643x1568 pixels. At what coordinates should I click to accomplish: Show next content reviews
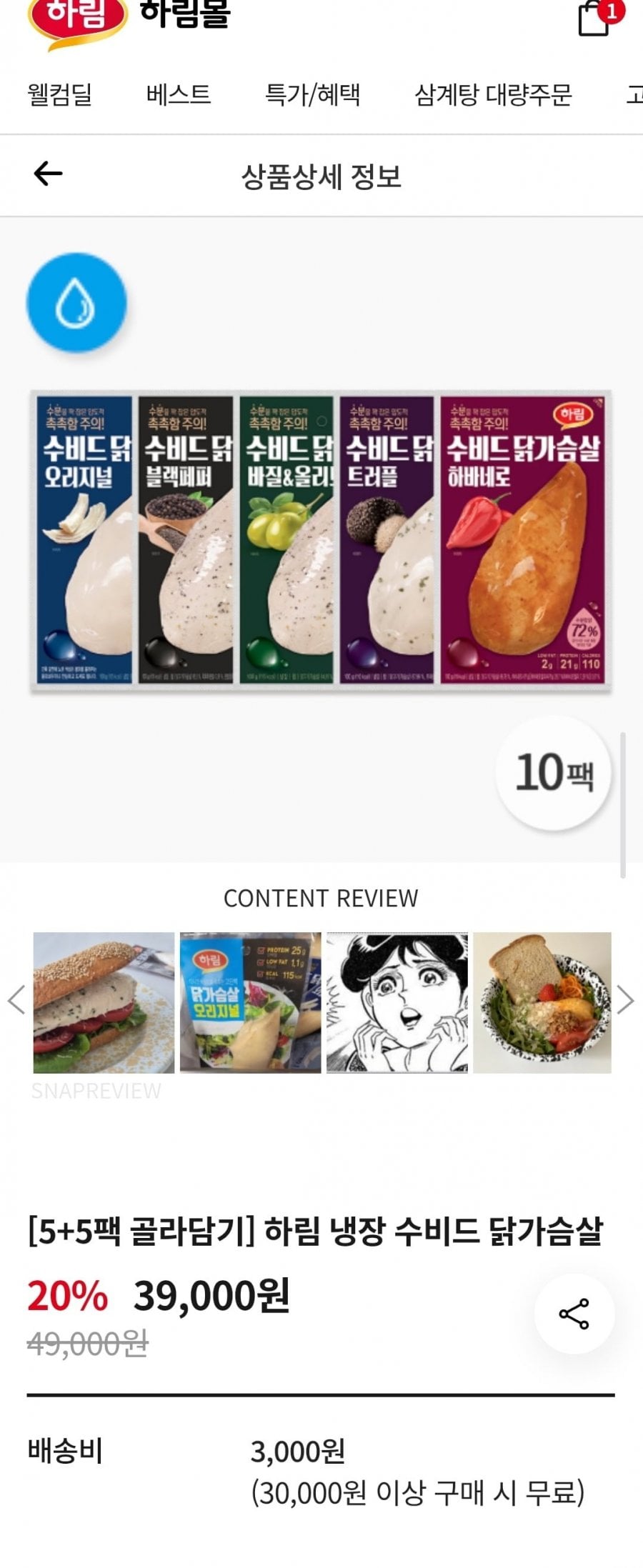(625, 1000)
